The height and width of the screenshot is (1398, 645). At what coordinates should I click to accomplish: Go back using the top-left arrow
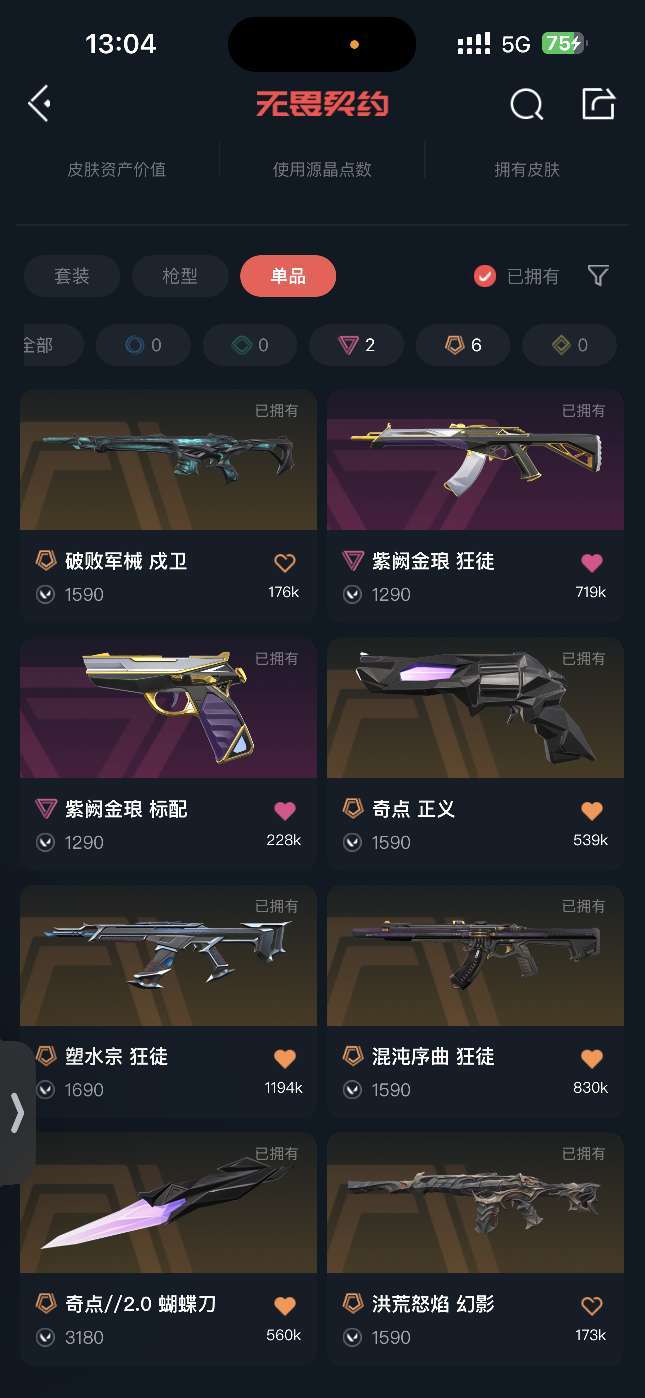pyautogui.click(x=39, y=103)
